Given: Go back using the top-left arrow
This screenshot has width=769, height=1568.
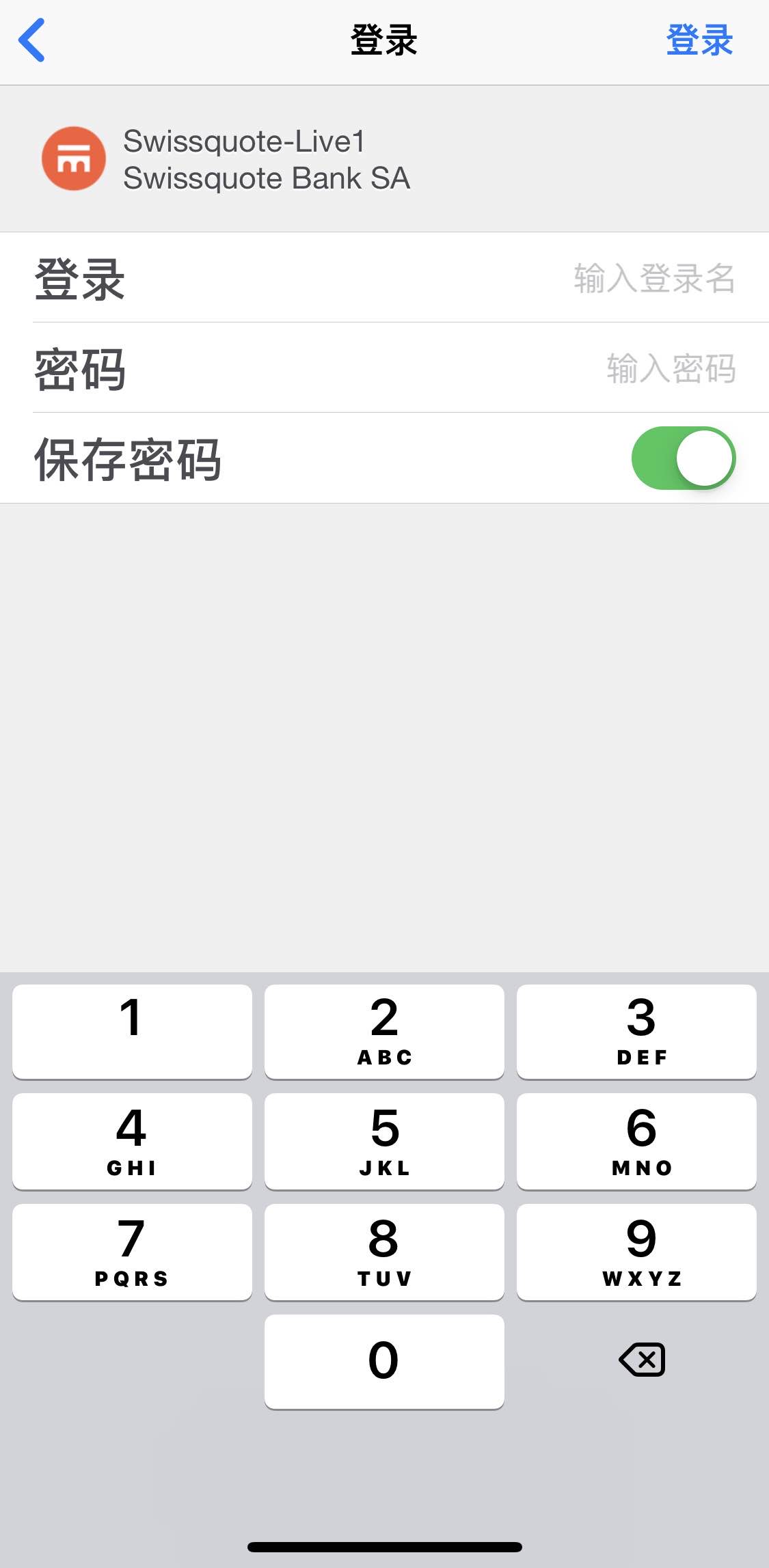Looking at the screenshot, I should click(32, 40).
